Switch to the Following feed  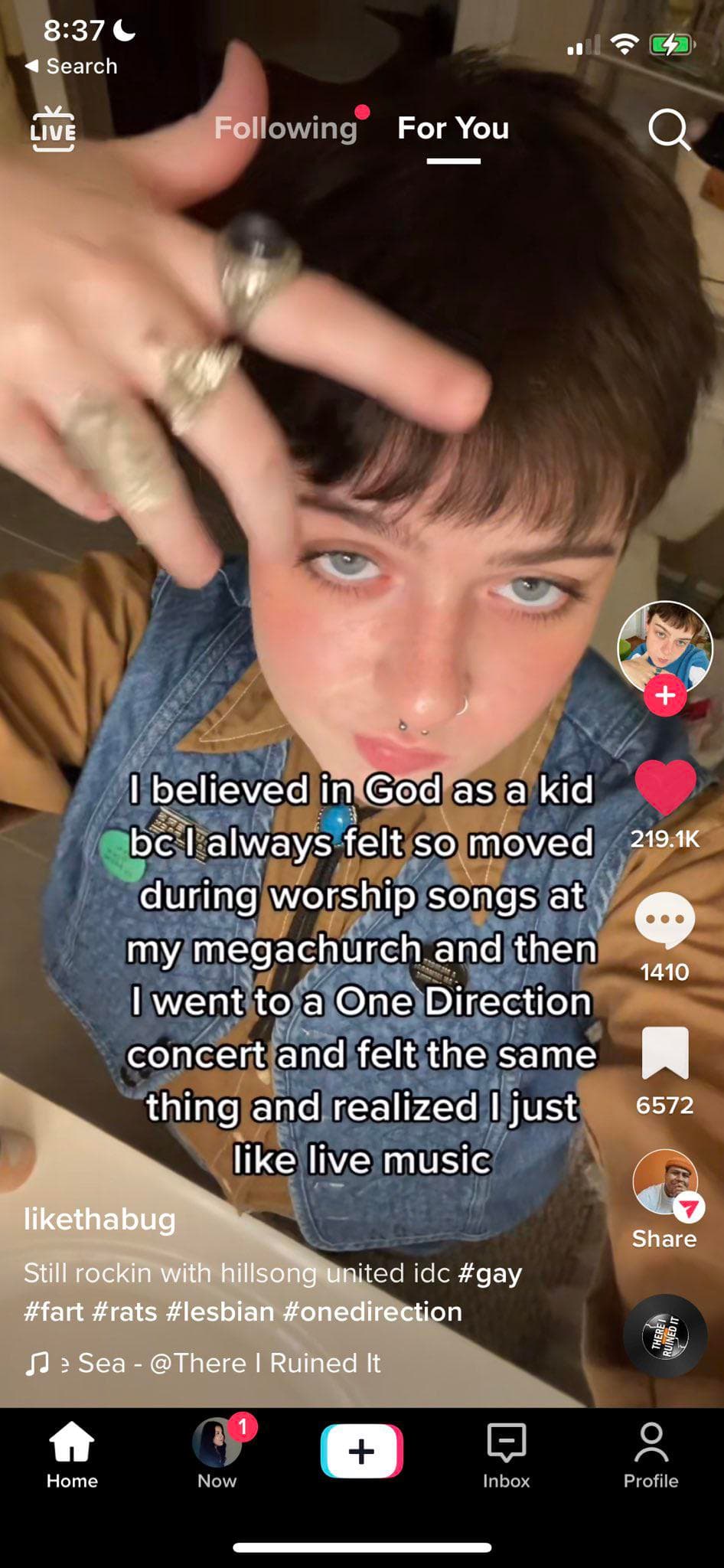coord(285,128)
